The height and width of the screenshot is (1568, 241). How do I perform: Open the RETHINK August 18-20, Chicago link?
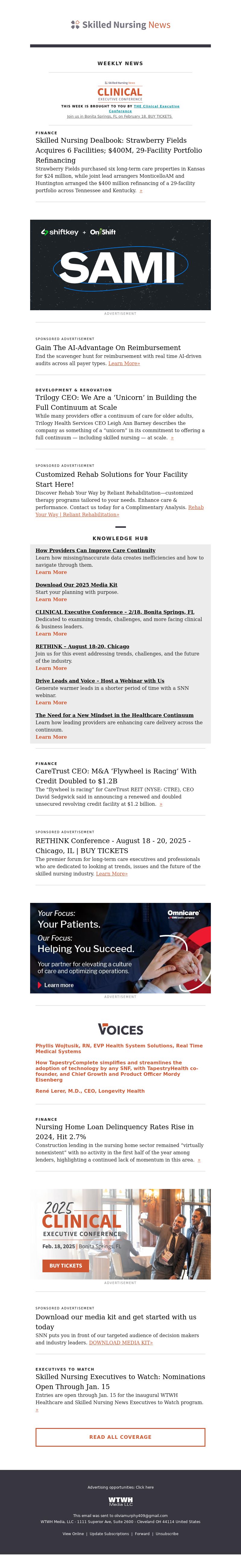pyautogui.click(x=82, y=646)
